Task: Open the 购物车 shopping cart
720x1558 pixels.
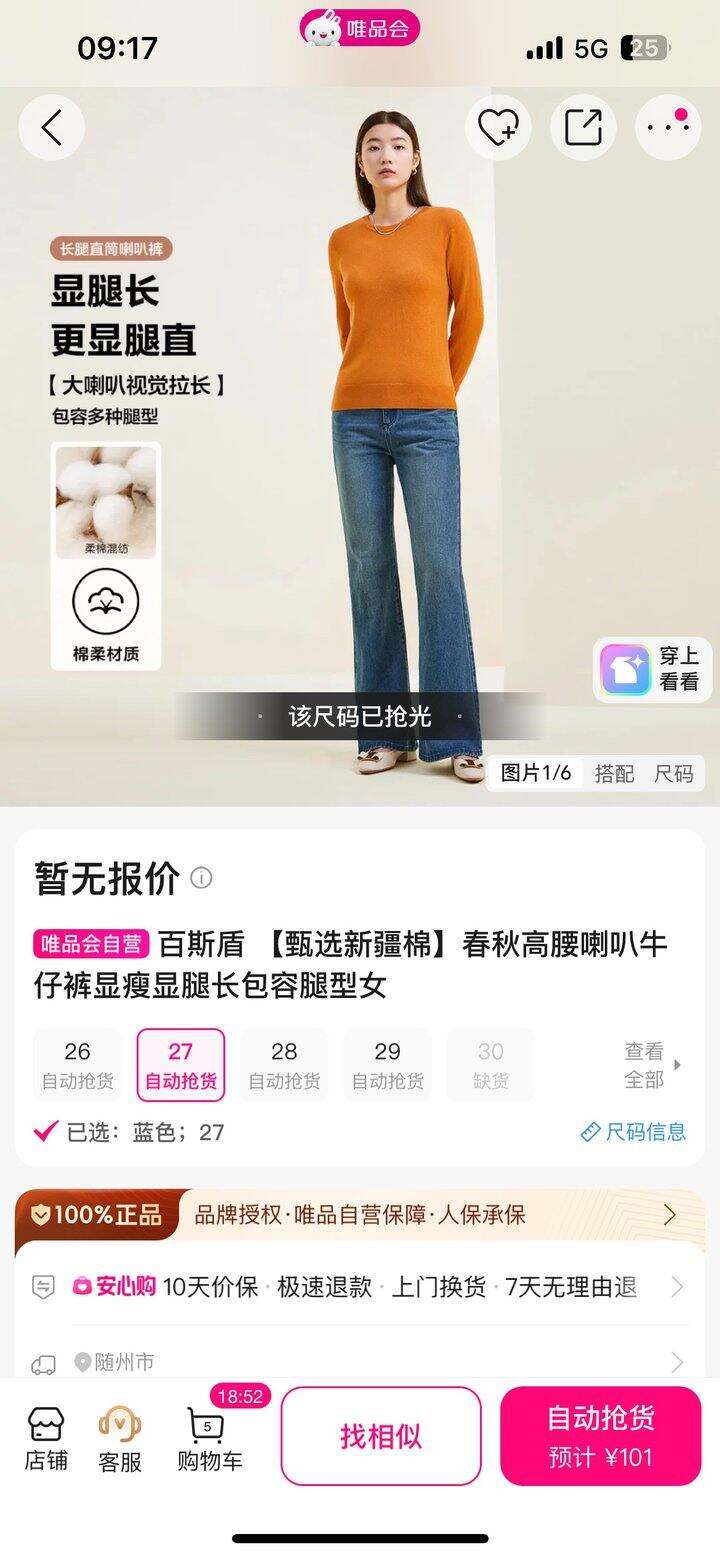Action: pos(209,1438)
